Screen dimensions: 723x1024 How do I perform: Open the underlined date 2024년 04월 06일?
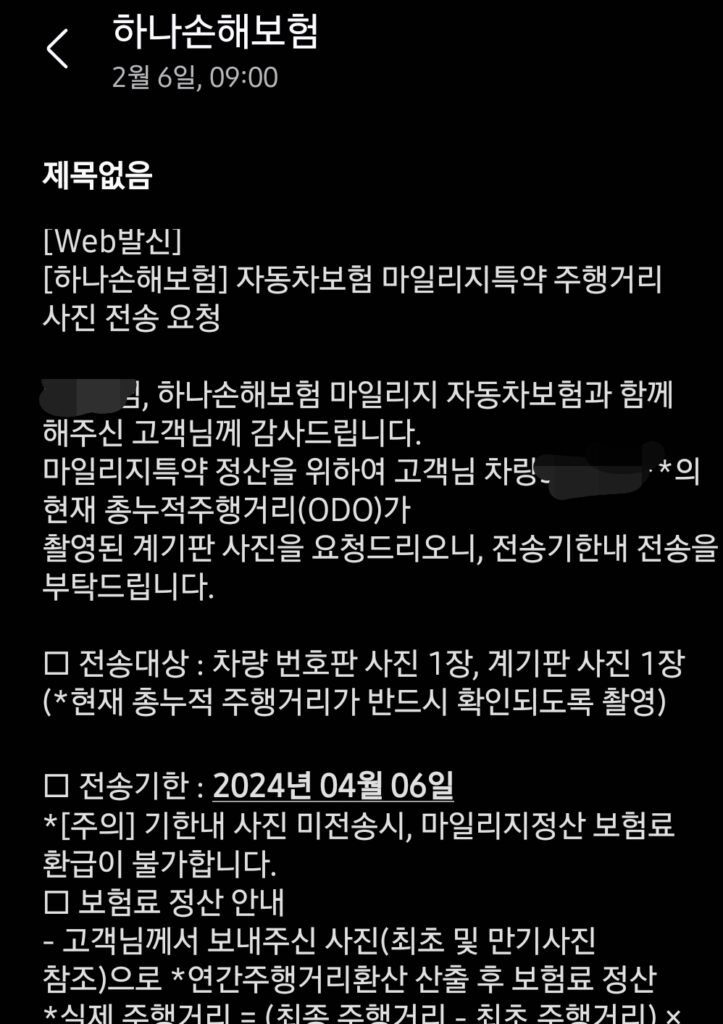(x=333, y=786)
